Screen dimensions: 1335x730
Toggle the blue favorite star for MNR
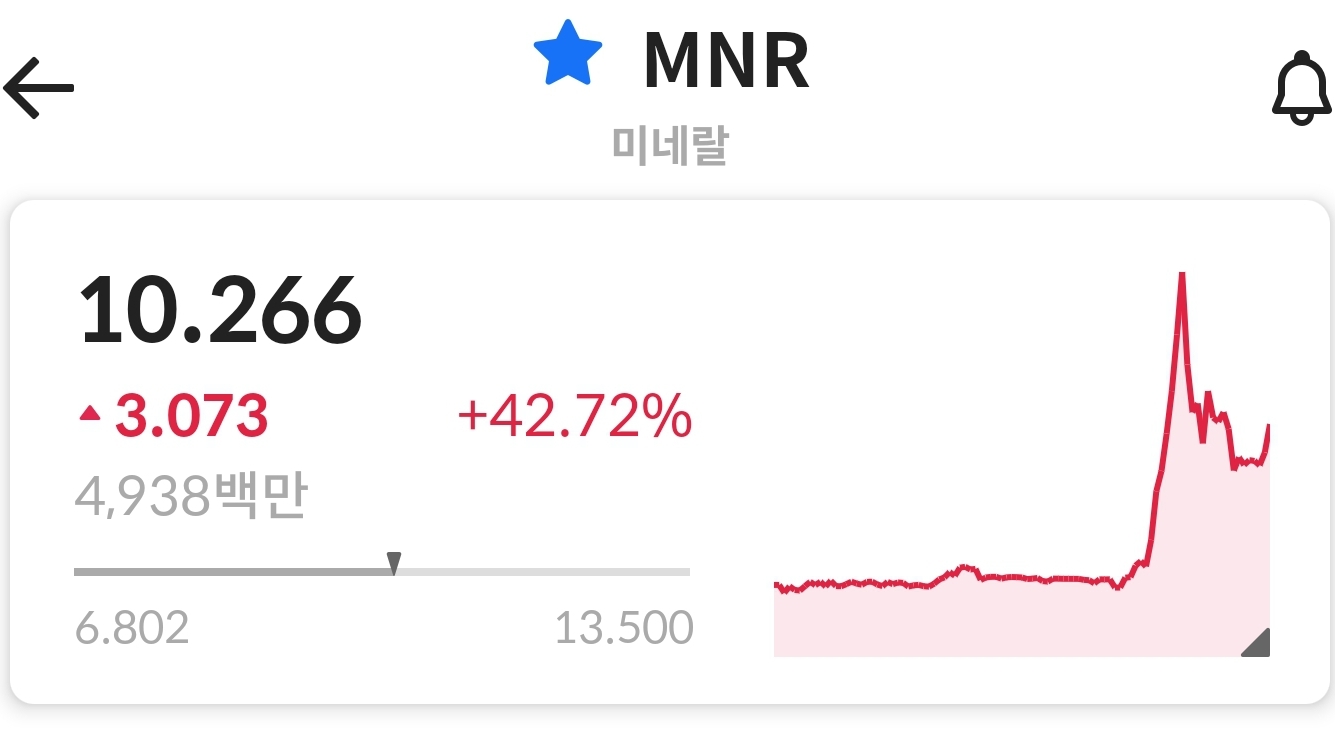[x=568, y=54]
